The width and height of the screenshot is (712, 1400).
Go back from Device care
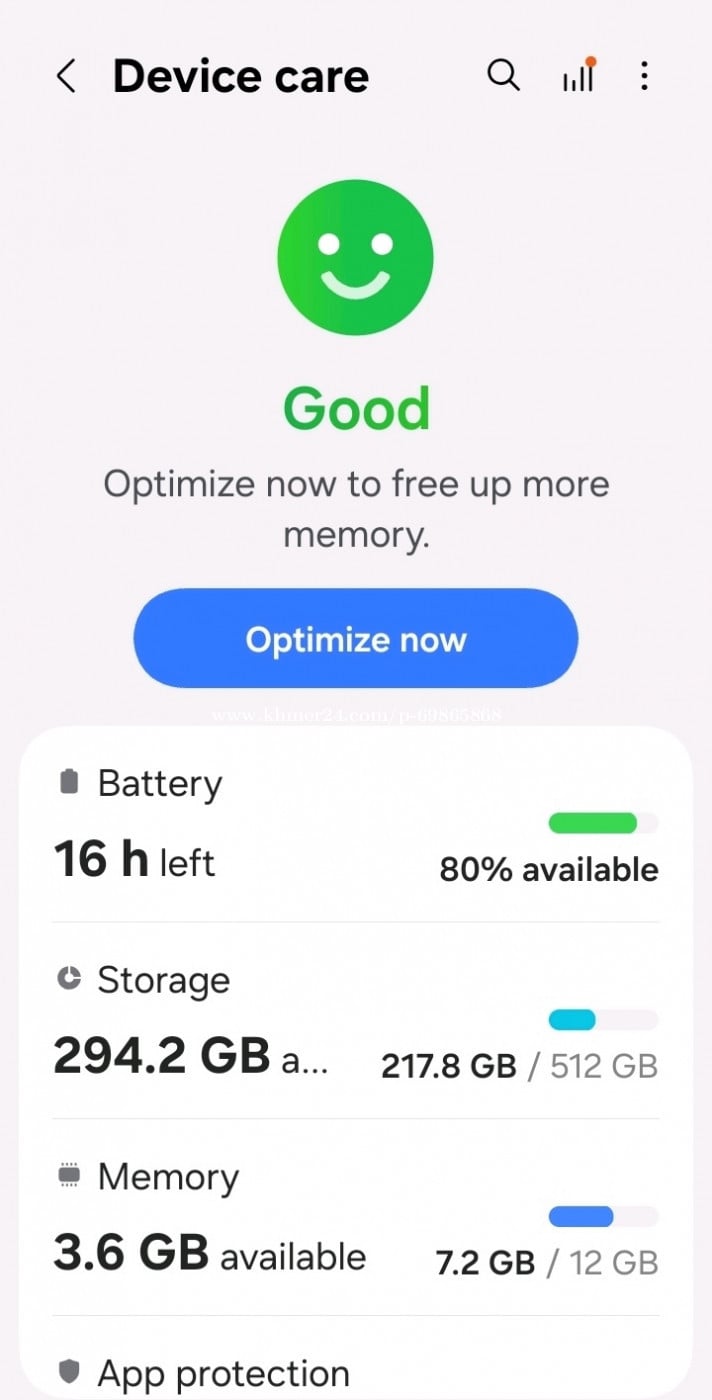(66, 76)
